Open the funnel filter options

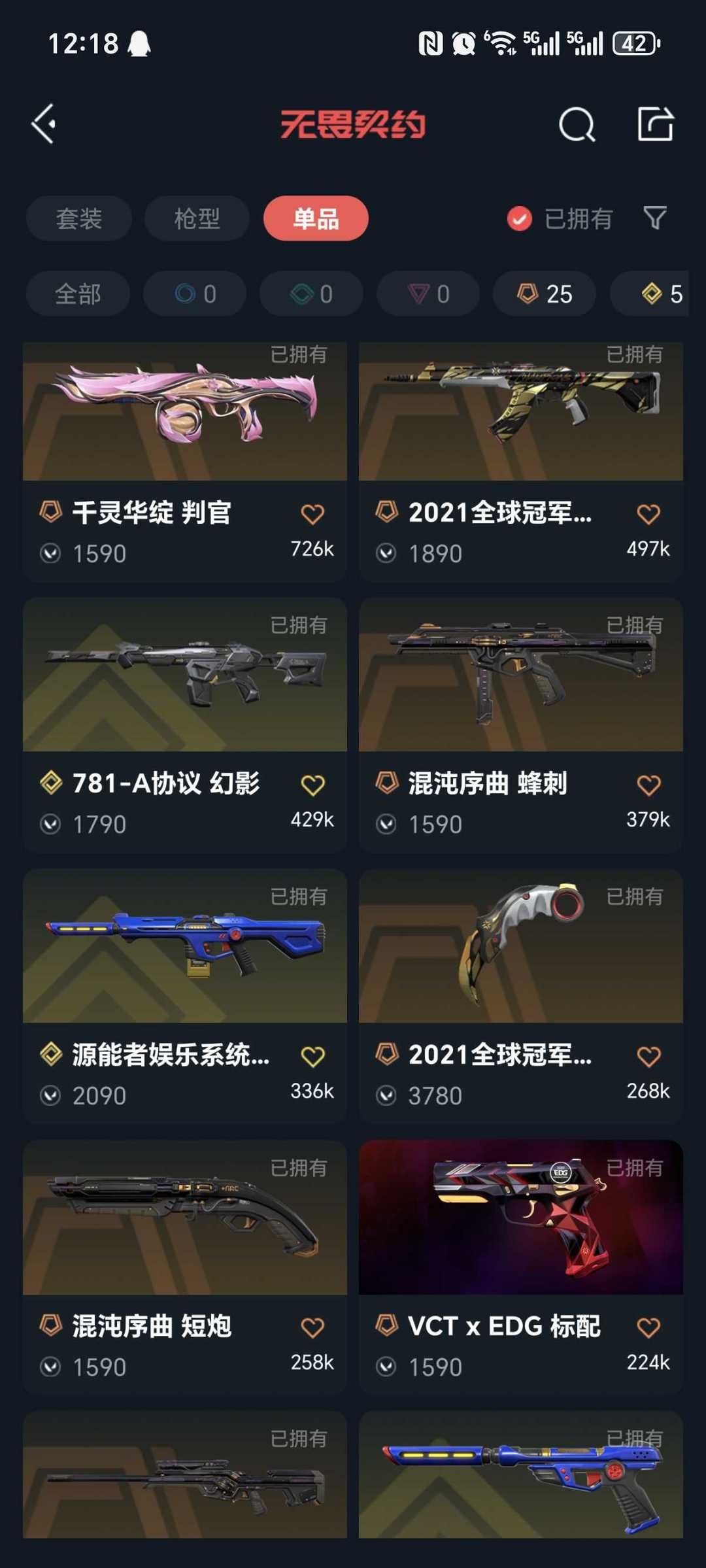point(654,218)
